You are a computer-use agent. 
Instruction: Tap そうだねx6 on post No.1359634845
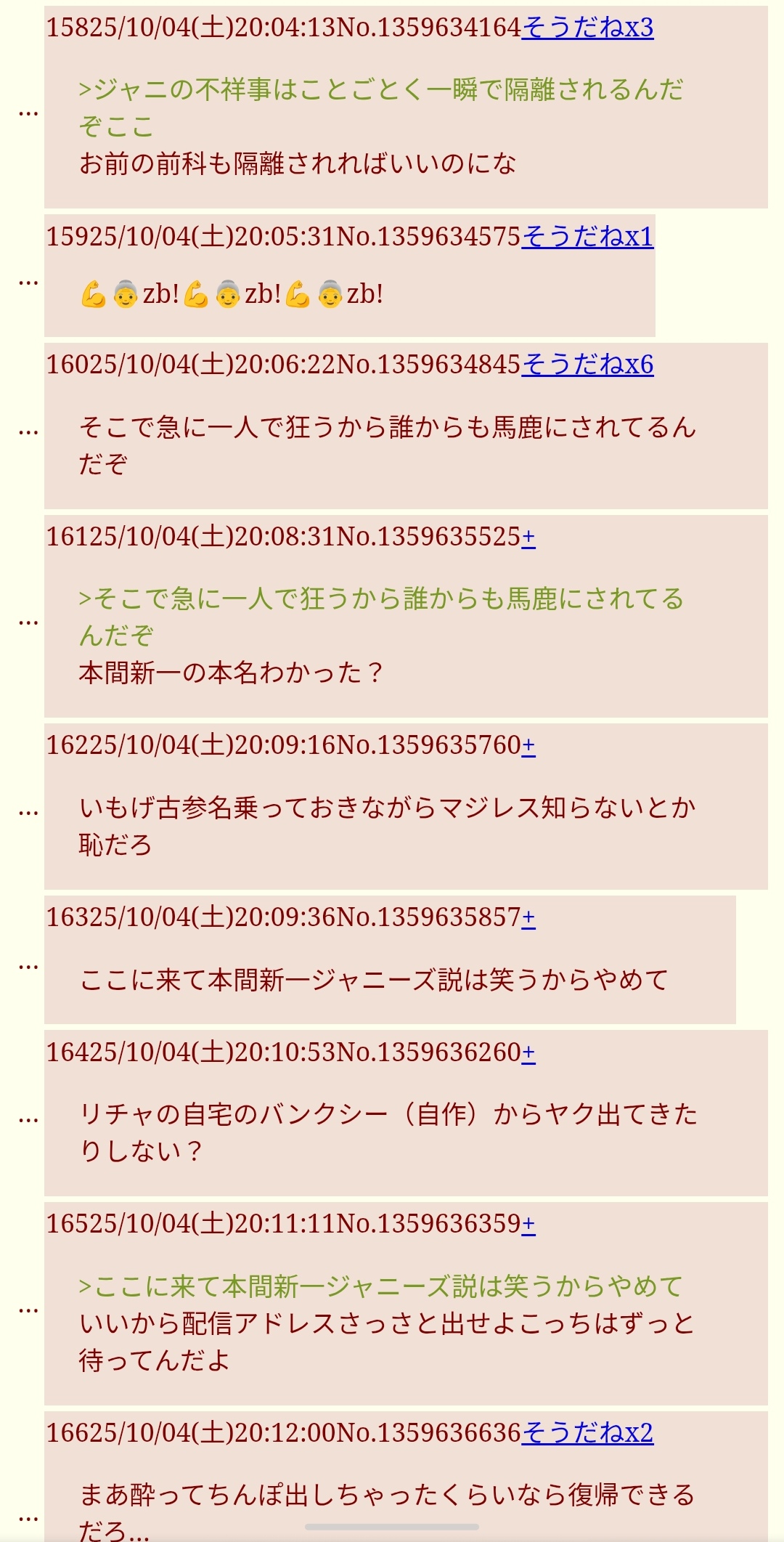[x=587, y=364]
